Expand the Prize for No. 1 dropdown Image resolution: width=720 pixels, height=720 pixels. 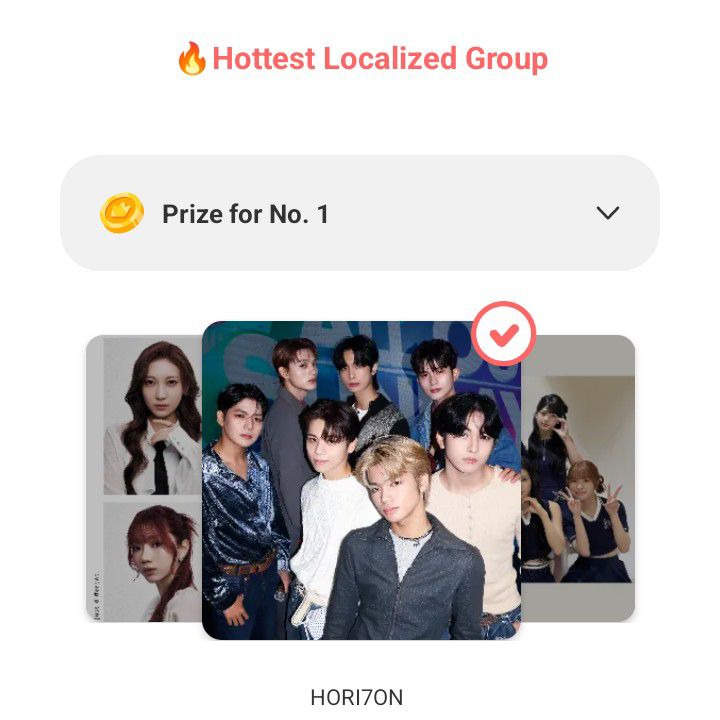607,213
